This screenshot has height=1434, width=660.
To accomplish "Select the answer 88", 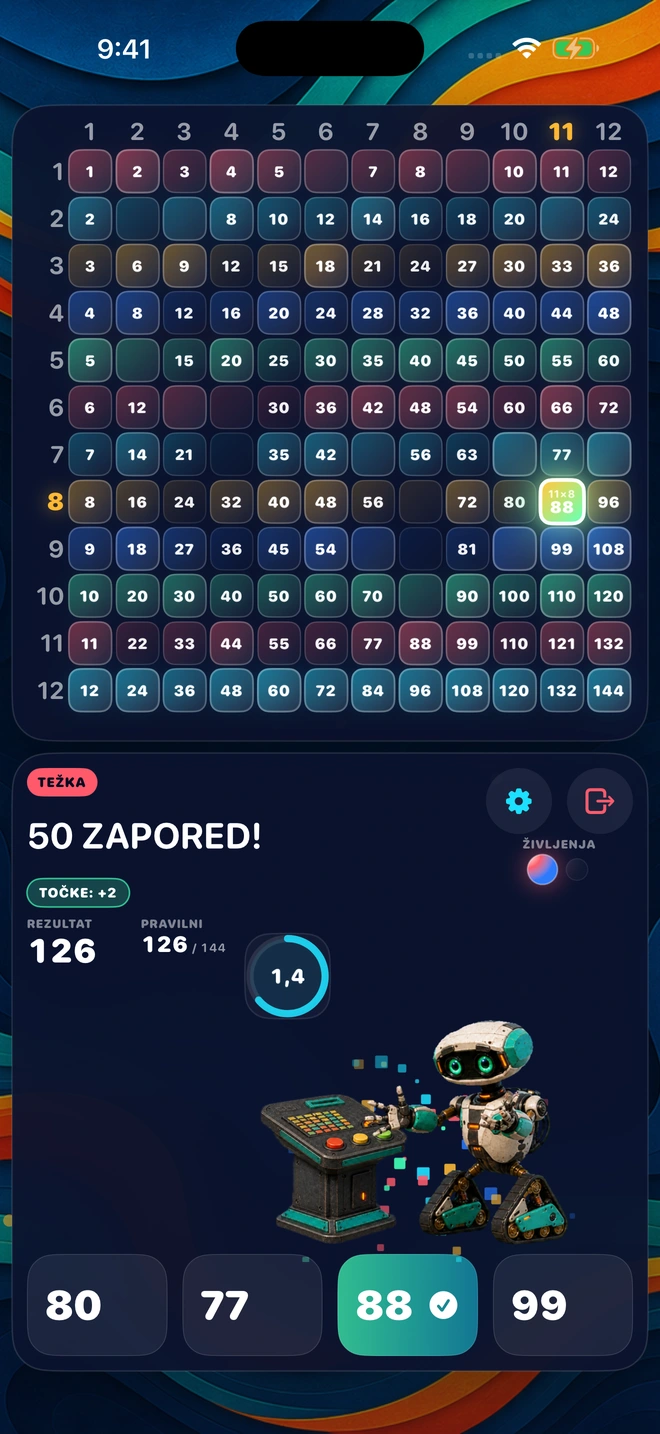I will pyautogui.click(x=408, y=1305).
